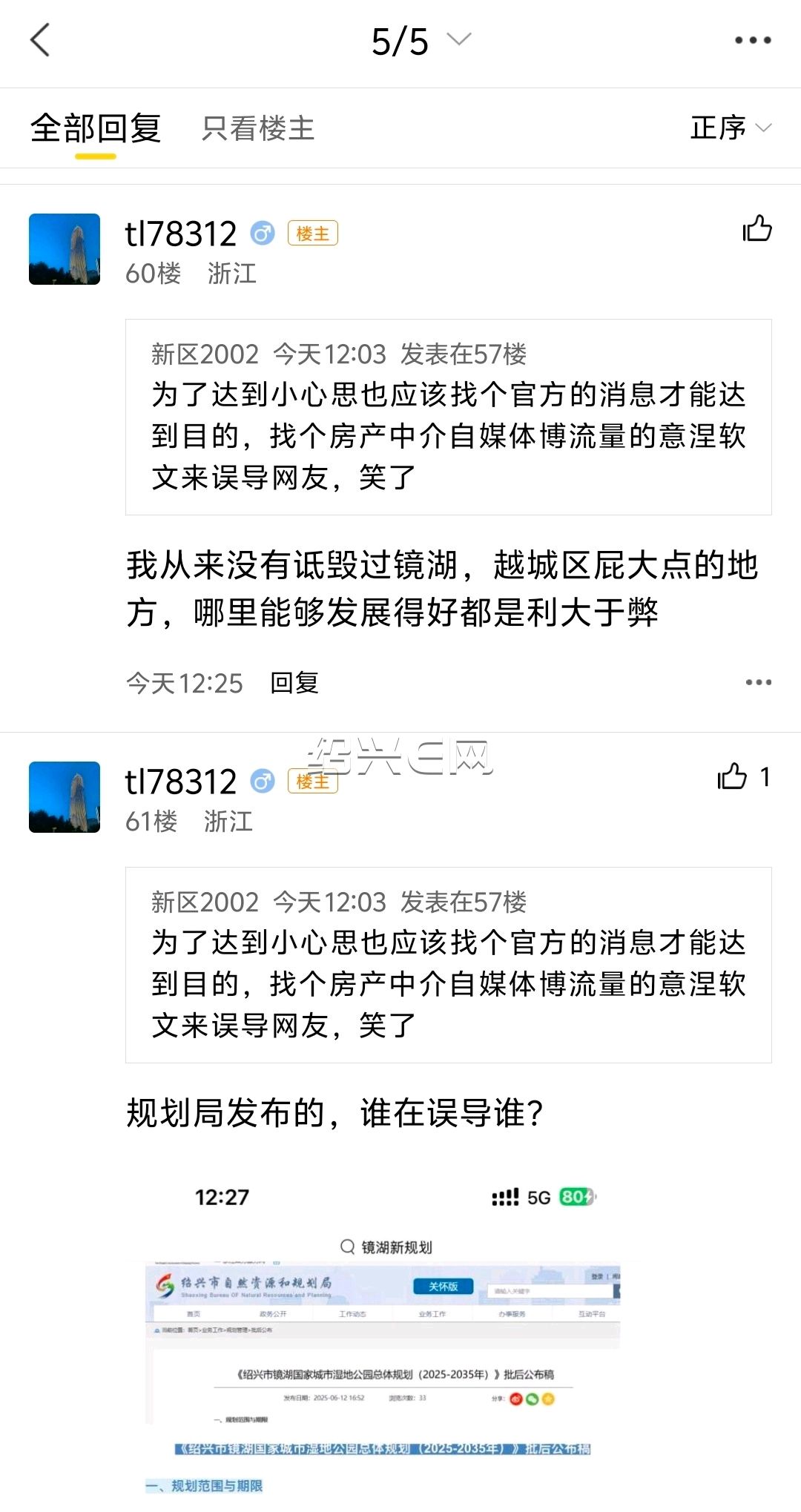Open more options for the 60楼 reply
This screenshot has height=1512, width=801.
point(758,682)
